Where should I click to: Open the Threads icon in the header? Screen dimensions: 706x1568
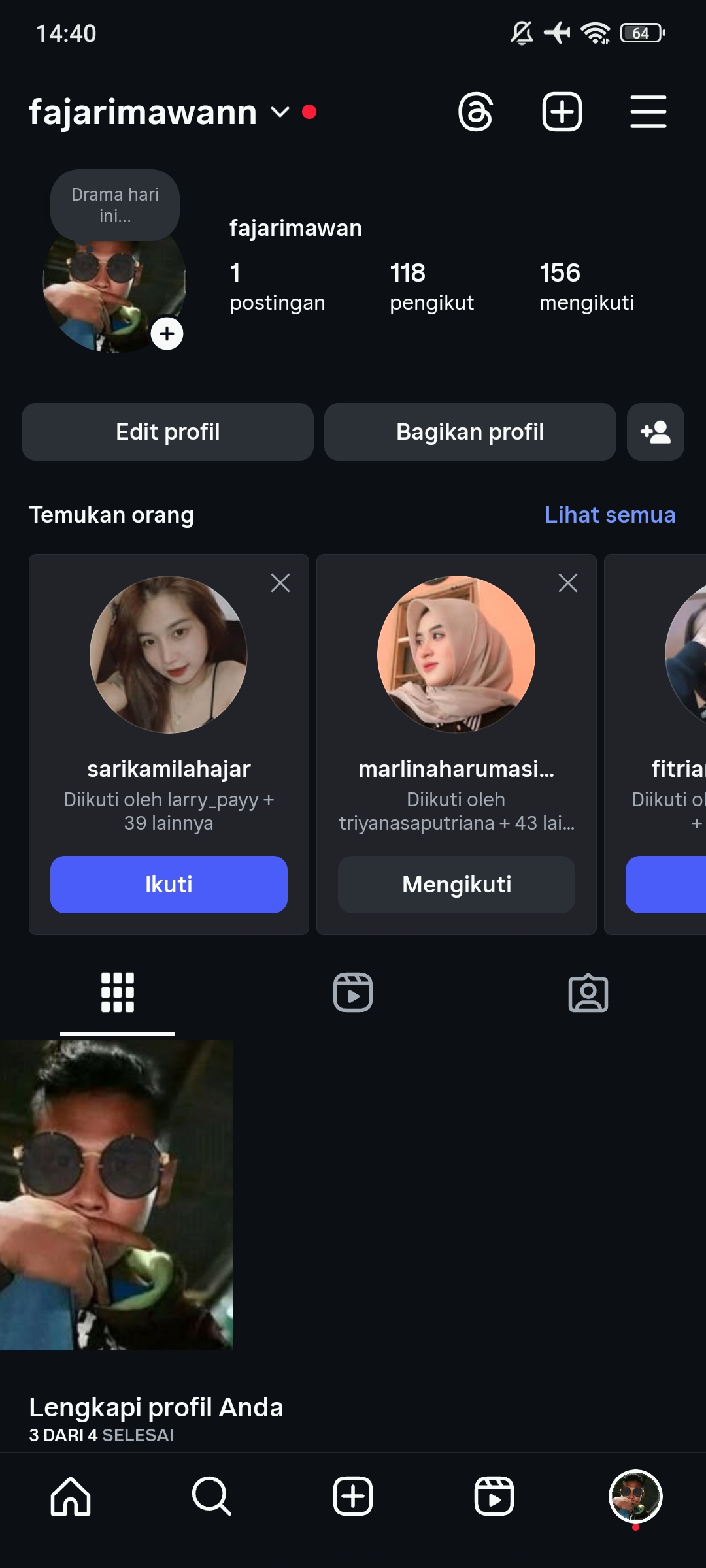[475, 112]
